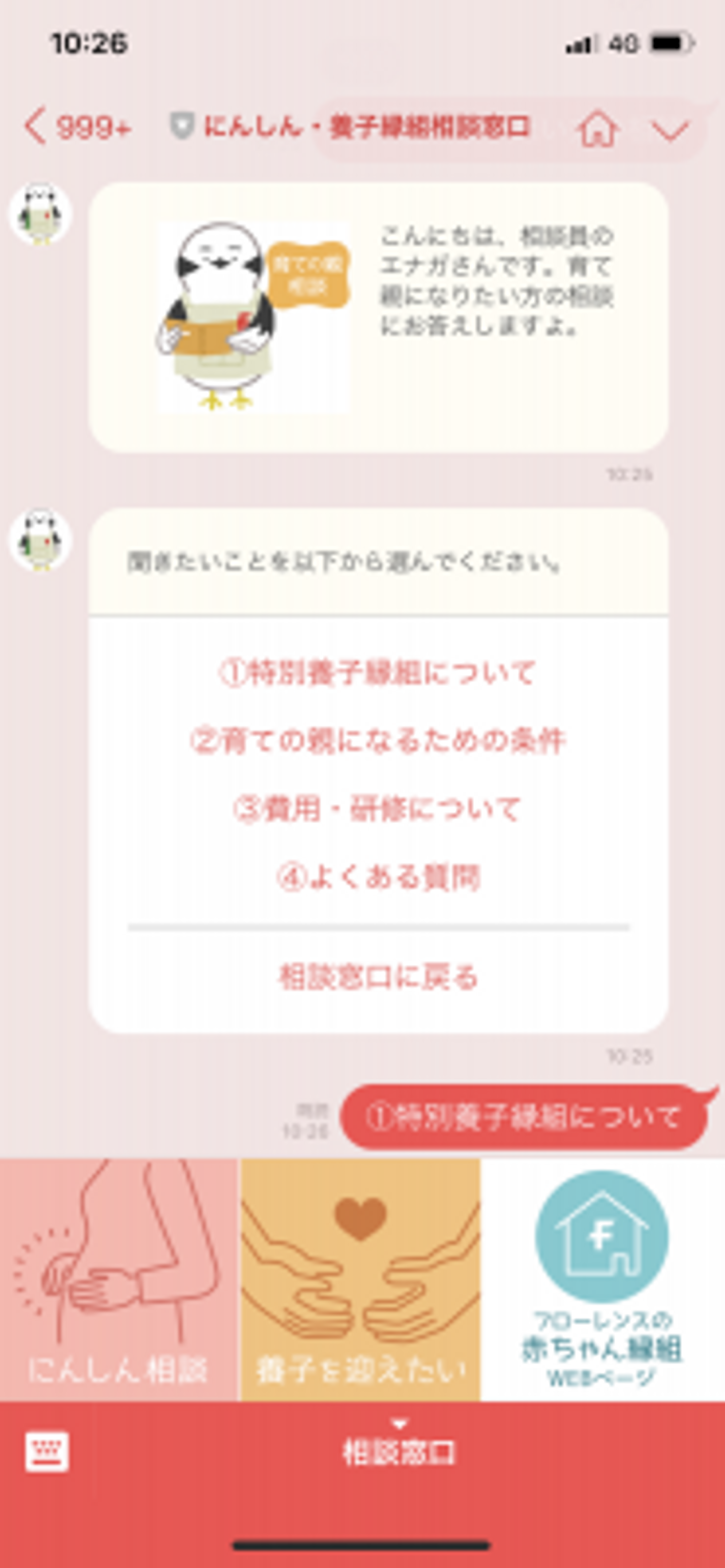
Task: Select ③費用・研修について
Action: tap(378, 810)
